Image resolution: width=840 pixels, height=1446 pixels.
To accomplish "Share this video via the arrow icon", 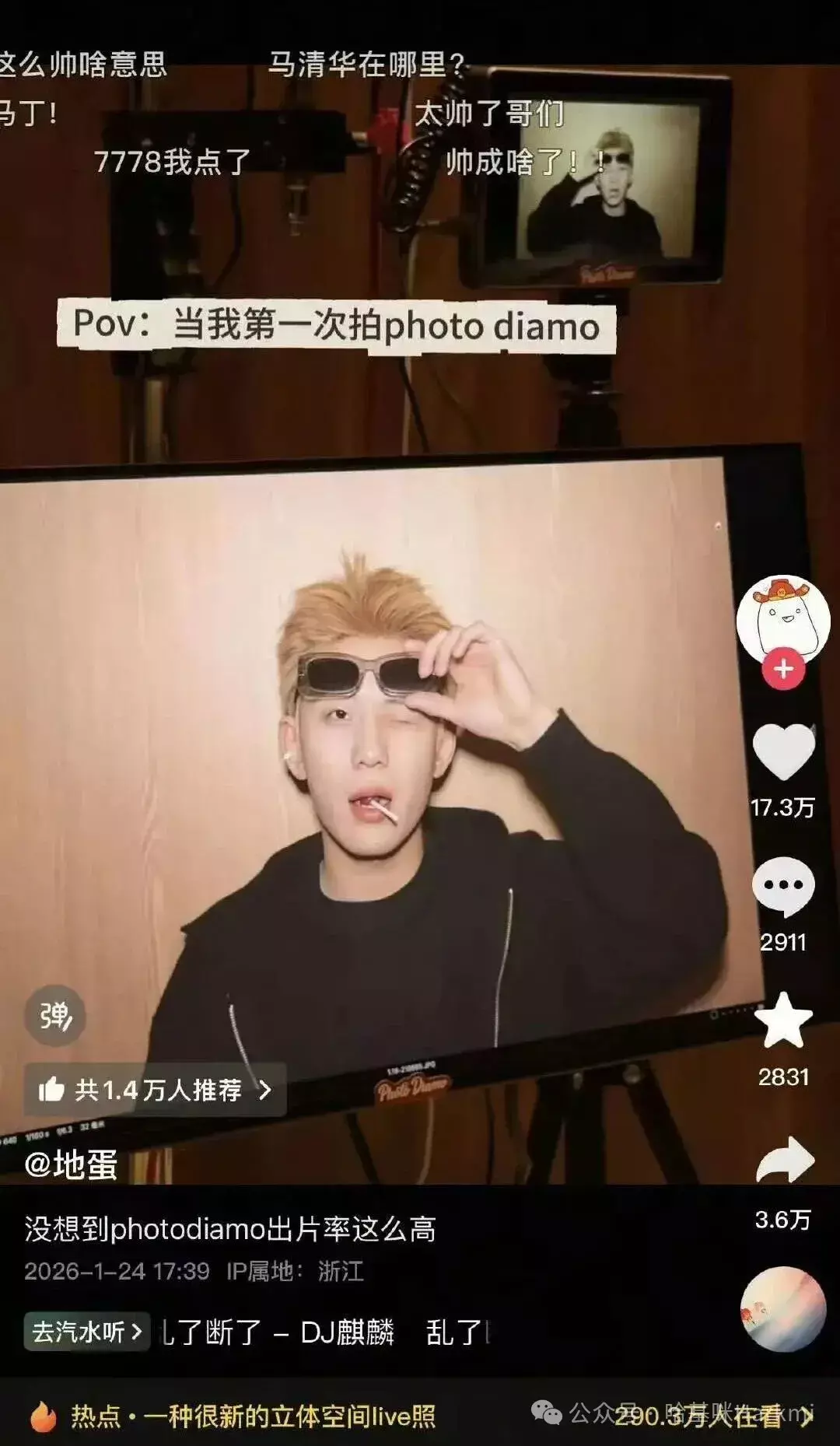I will point(784,1161).
